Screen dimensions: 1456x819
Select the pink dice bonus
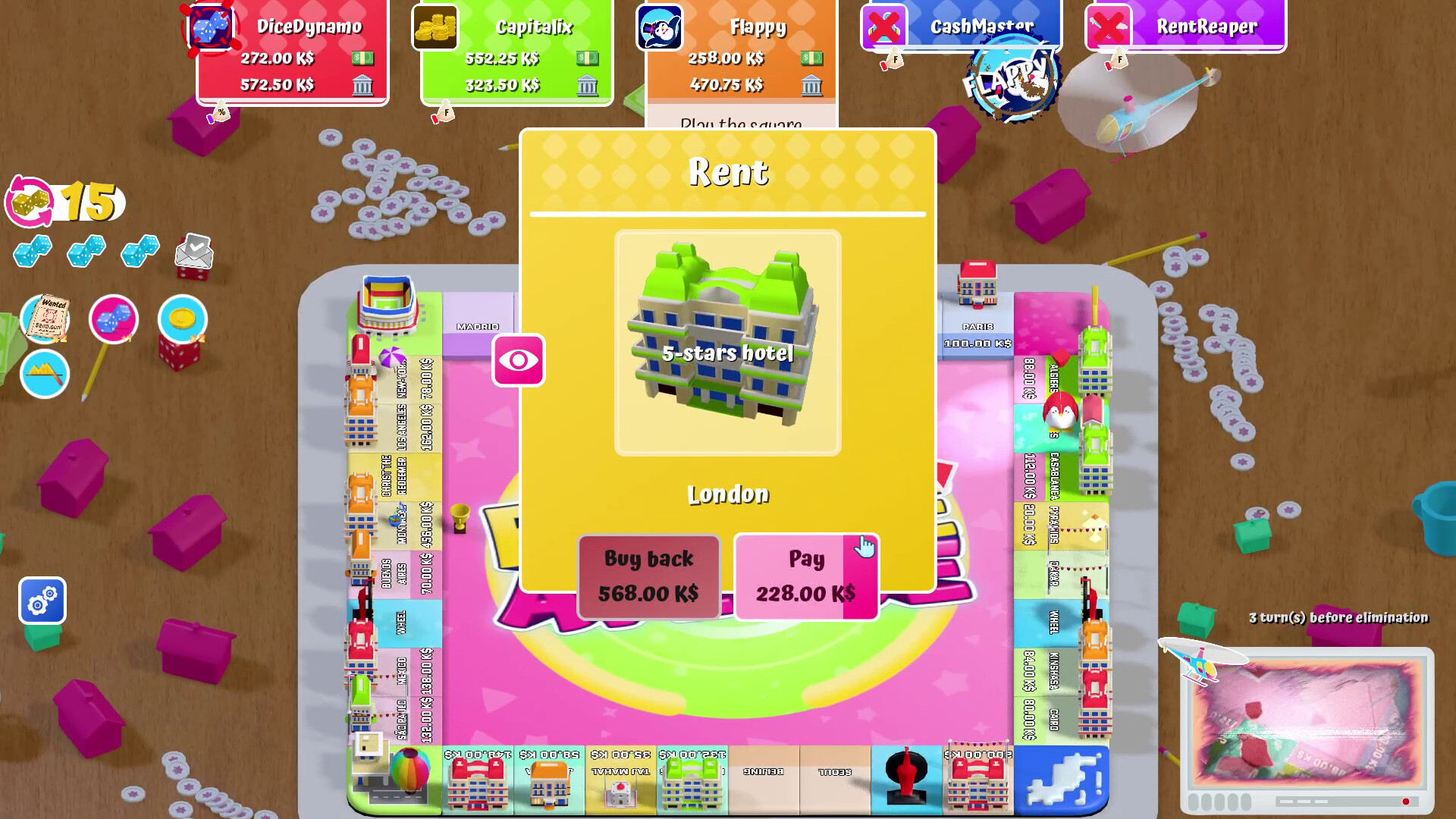pos(114,318)
